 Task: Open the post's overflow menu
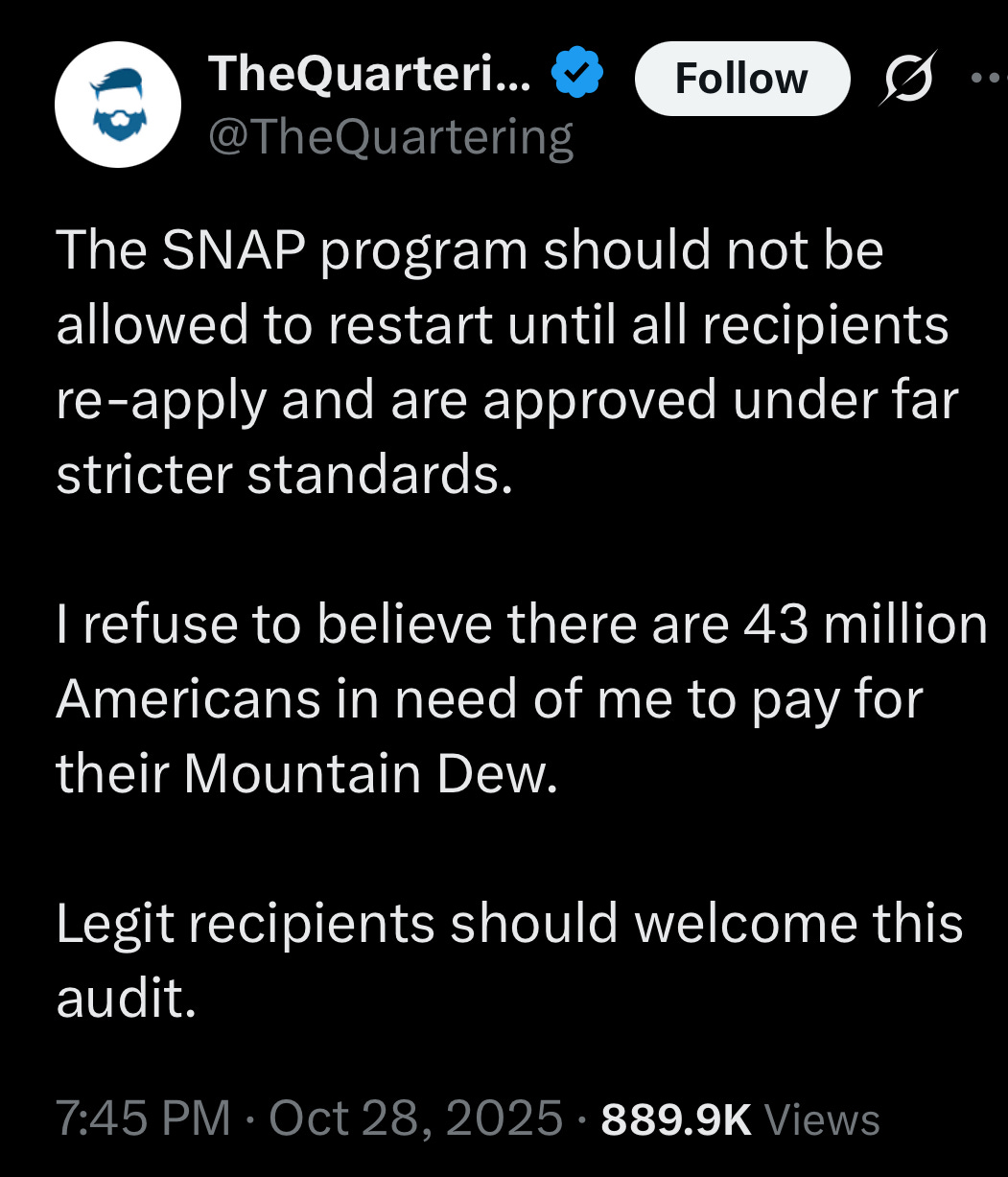[x=988, y=79]
